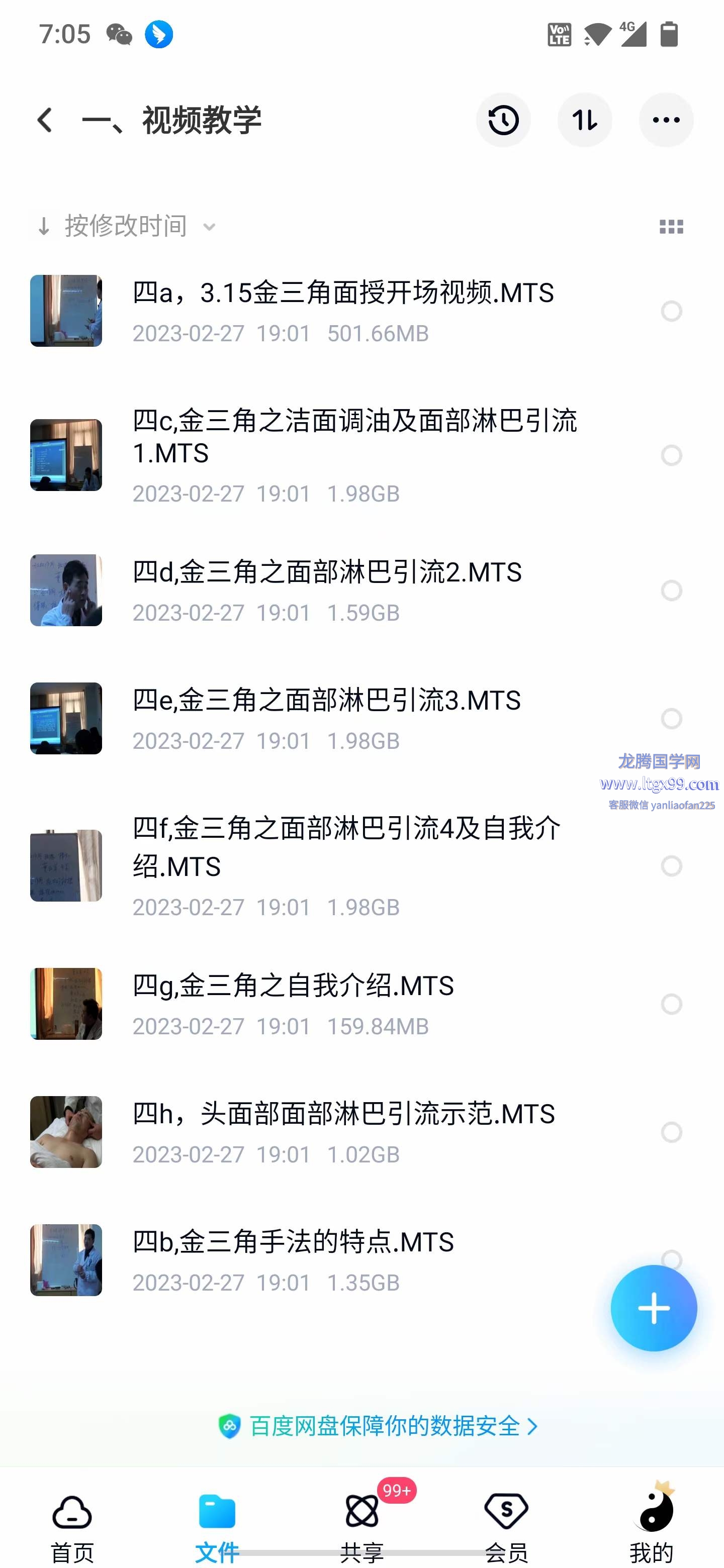Tap the blue plus upload button
The image size is (724, 1568).
[x=654, y=1309]
